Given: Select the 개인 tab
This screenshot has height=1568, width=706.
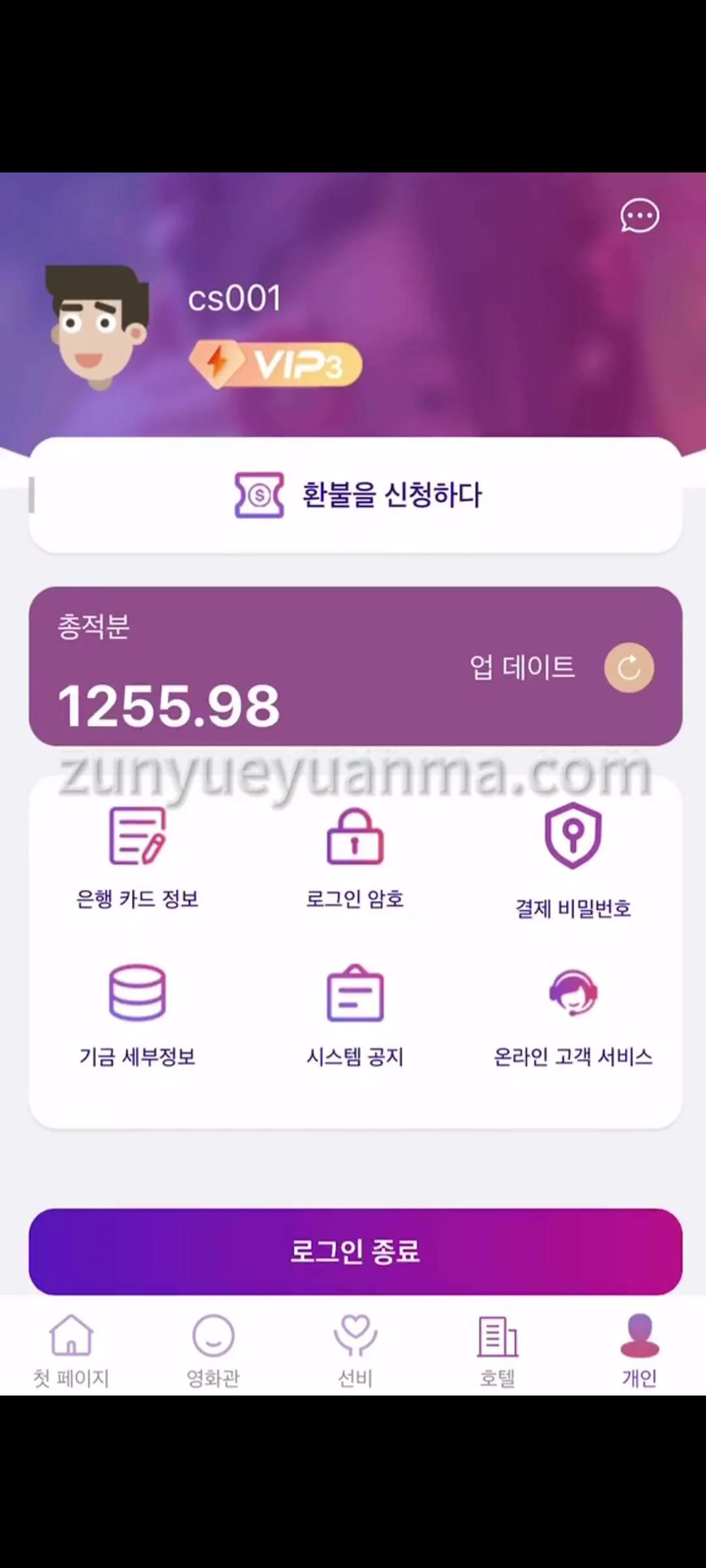Looking at the screenshot, I should pyautogui.click(x=639, y=1350).
